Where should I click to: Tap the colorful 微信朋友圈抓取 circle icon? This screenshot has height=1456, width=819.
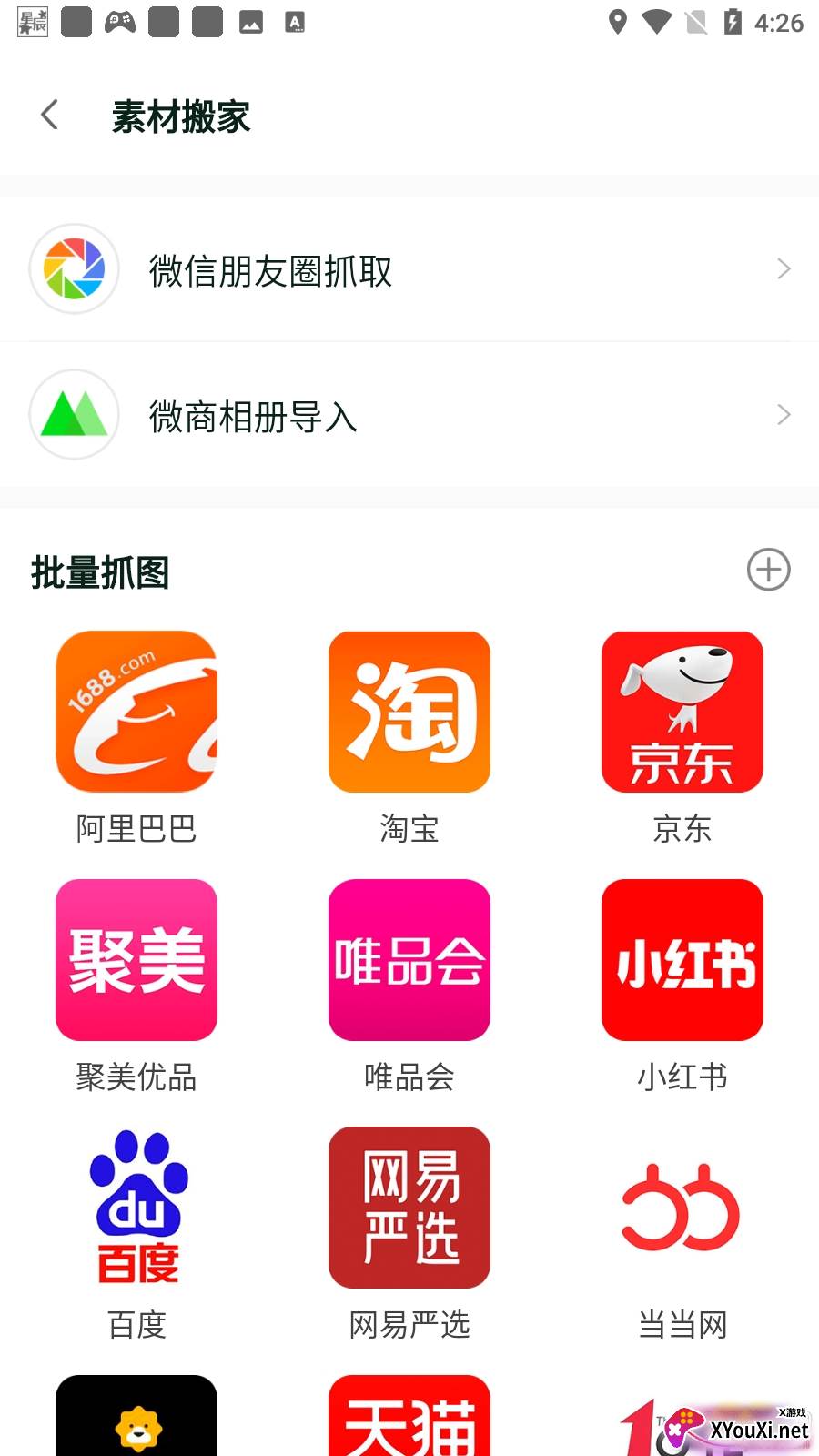point(74,268)
